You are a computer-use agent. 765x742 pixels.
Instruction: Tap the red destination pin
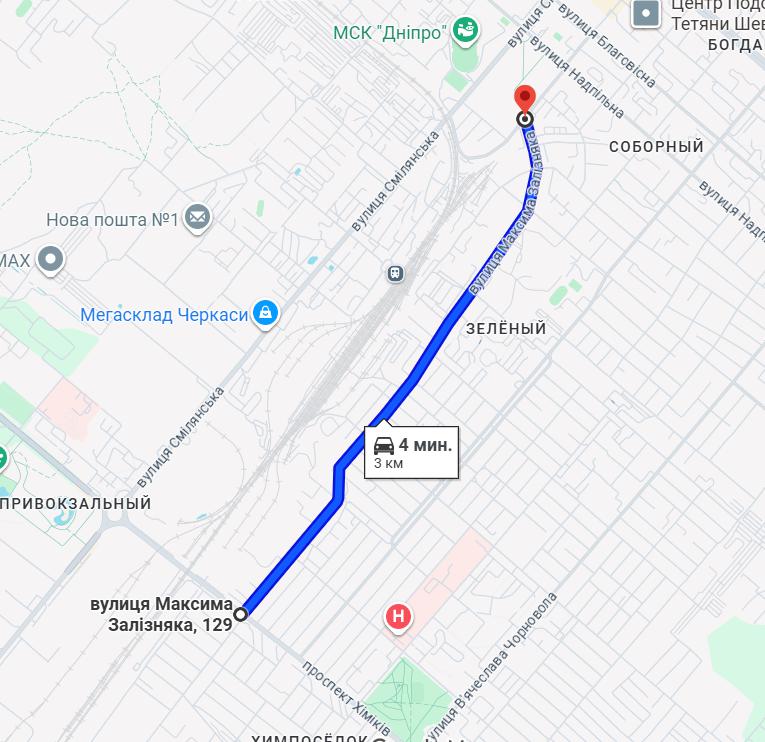524,100
